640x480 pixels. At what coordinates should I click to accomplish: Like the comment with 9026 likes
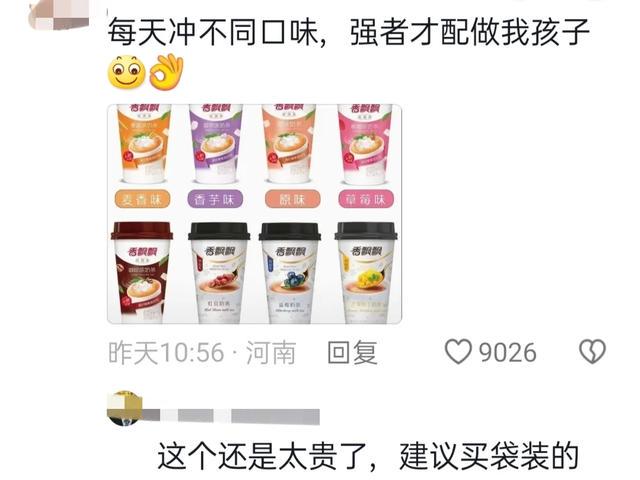click(x=459, y=352)
